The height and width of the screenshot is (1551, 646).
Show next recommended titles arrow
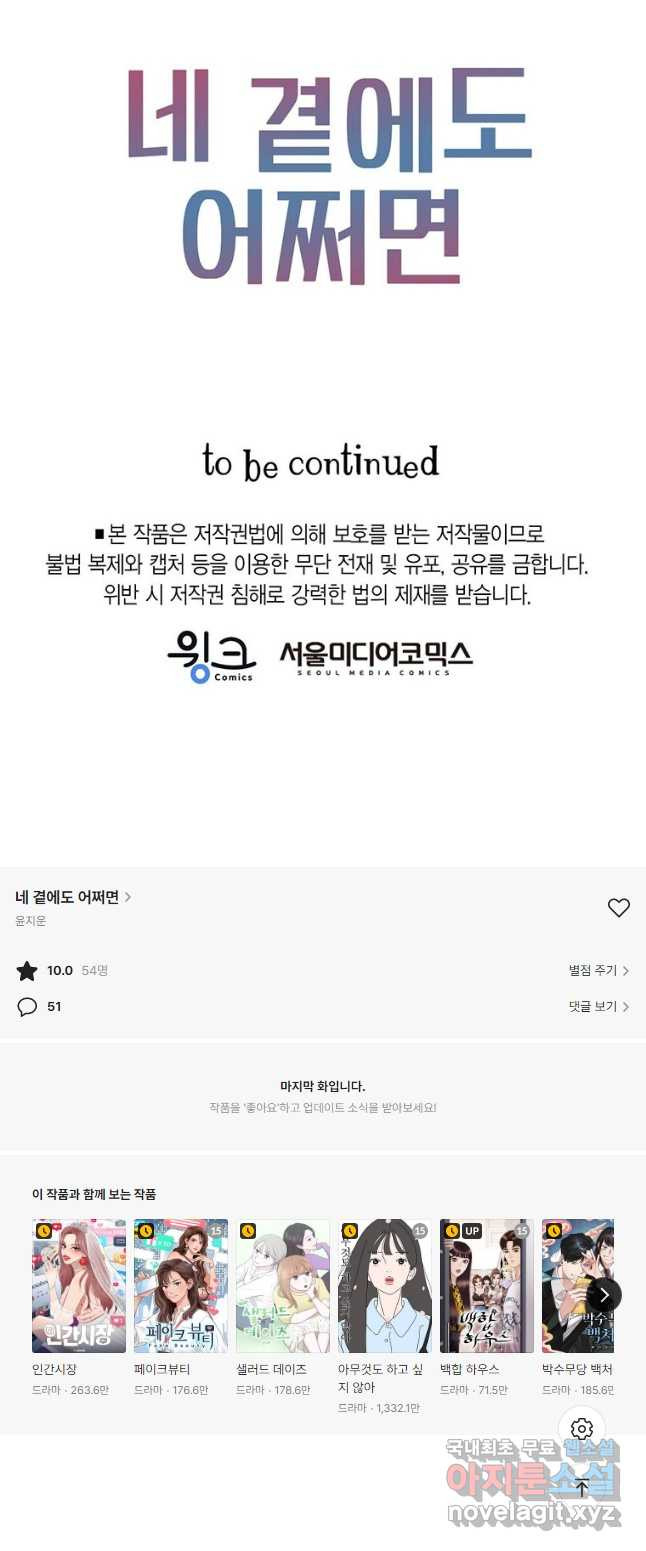[603, 1294]
